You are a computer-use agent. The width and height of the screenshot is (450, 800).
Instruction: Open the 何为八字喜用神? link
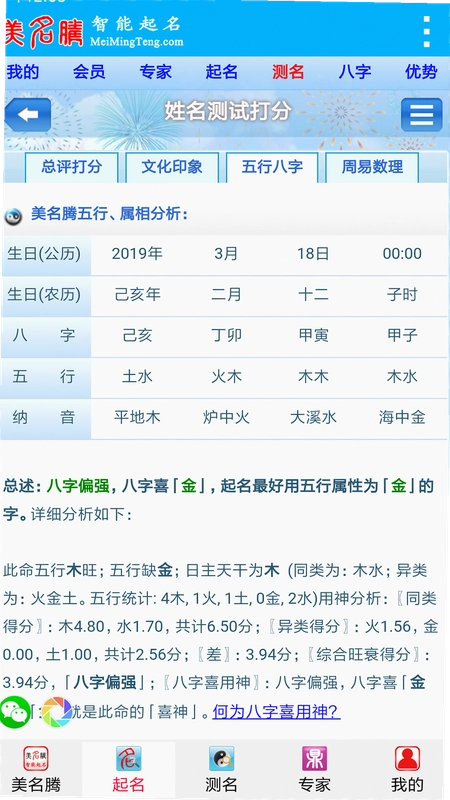(x=277, y=711)
